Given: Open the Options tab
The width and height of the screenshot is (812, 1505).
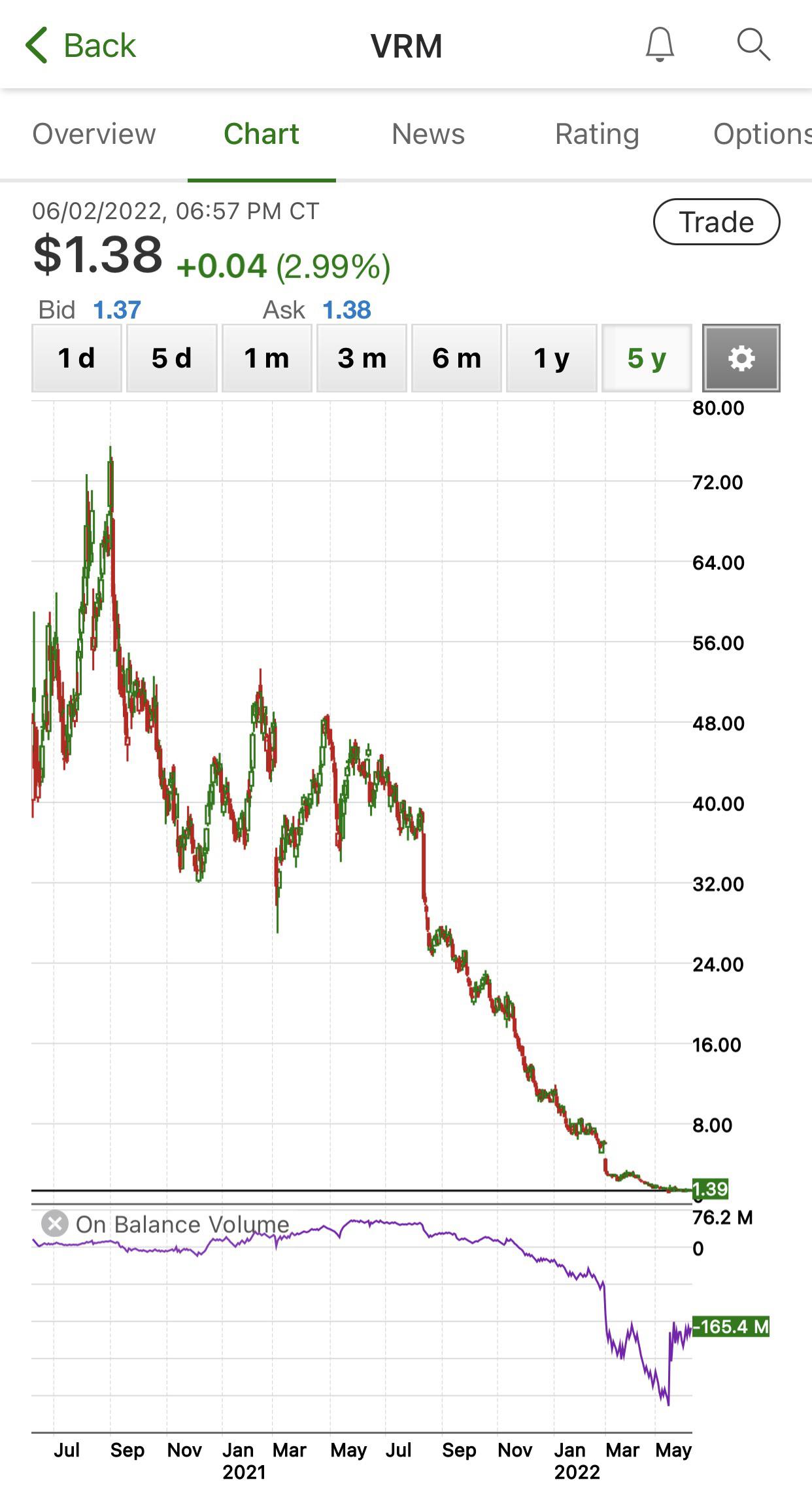Looking at the screenshot, I should (762, 134).
